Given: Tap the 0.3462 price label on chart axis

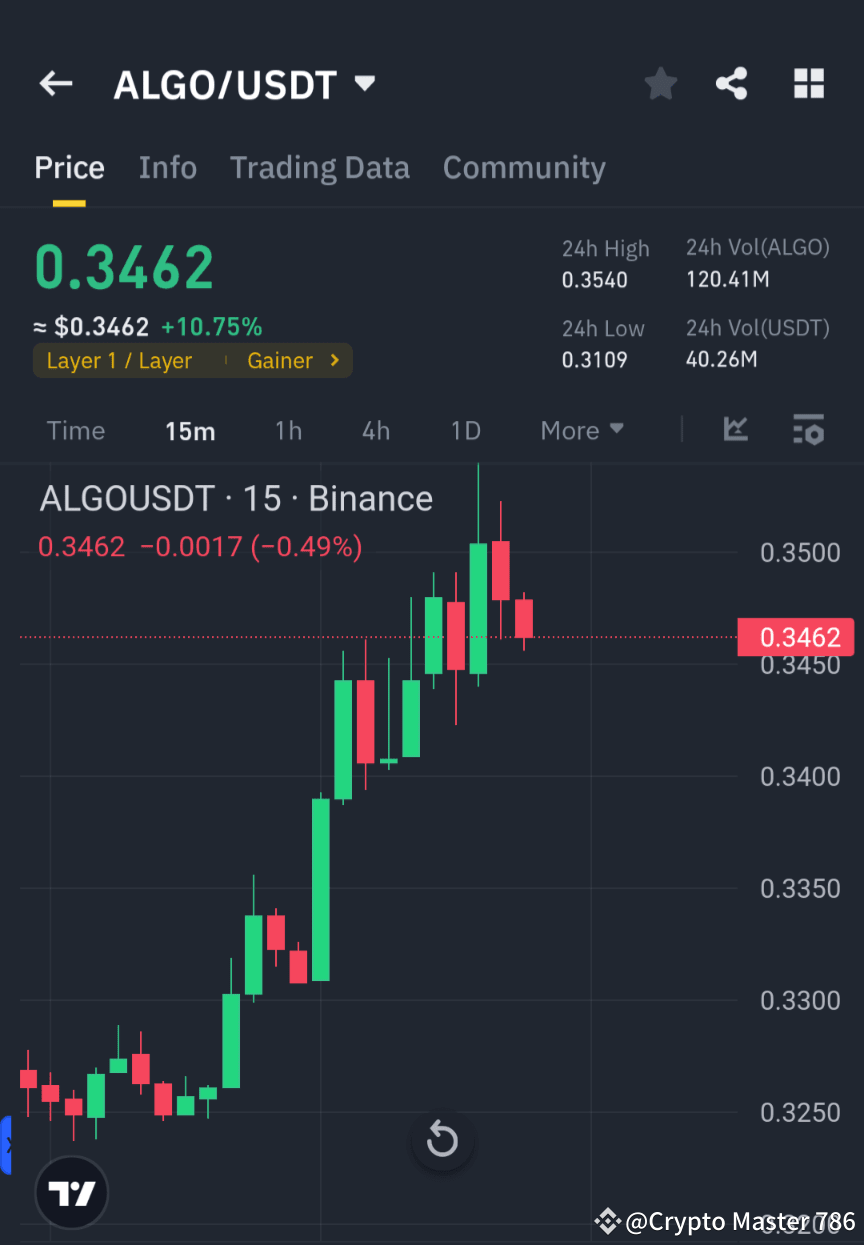Looking at the screenshot, I should click(795, 637).
